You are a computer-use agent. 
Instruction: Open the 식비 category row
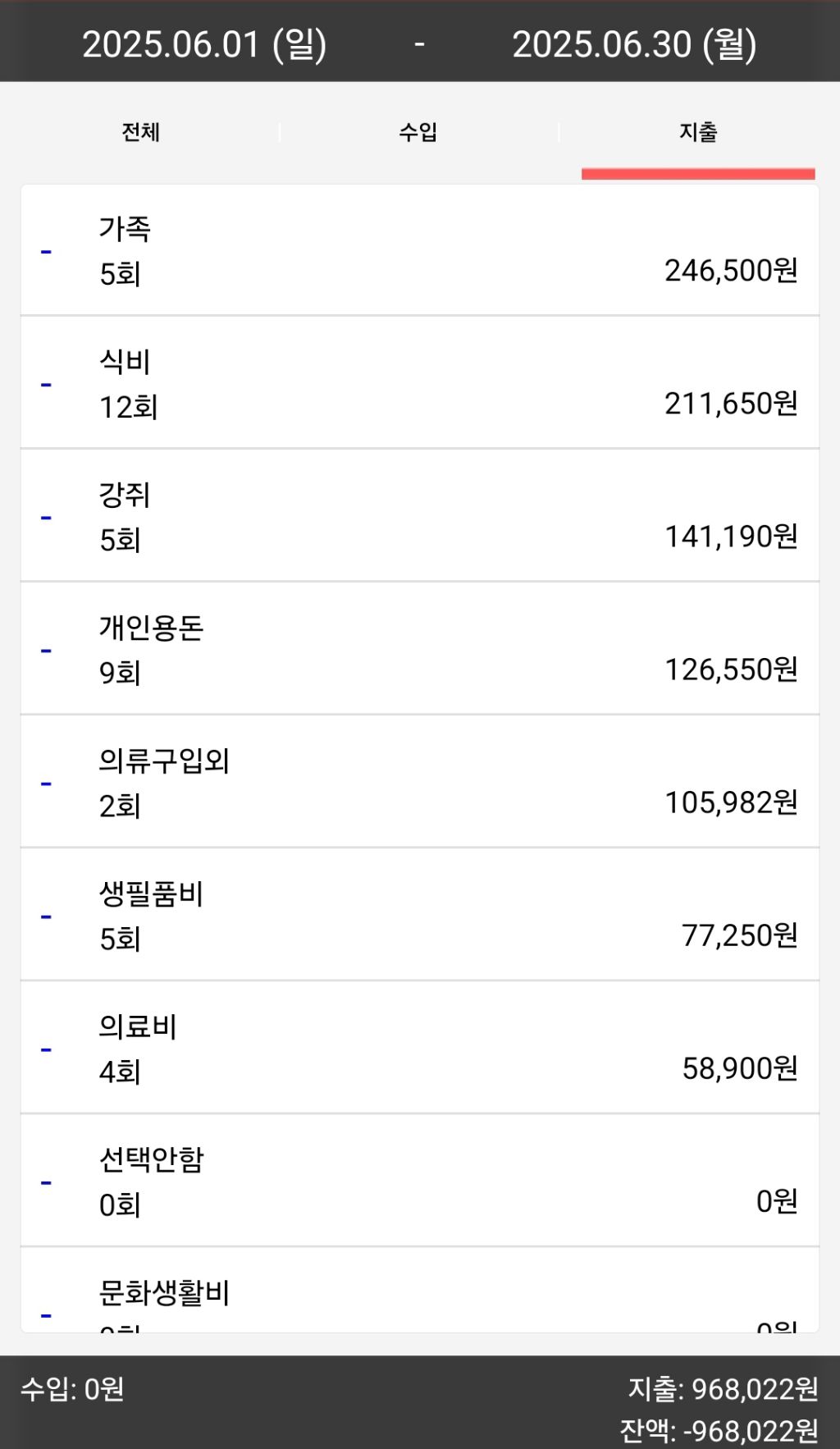[x=420, y=382]
